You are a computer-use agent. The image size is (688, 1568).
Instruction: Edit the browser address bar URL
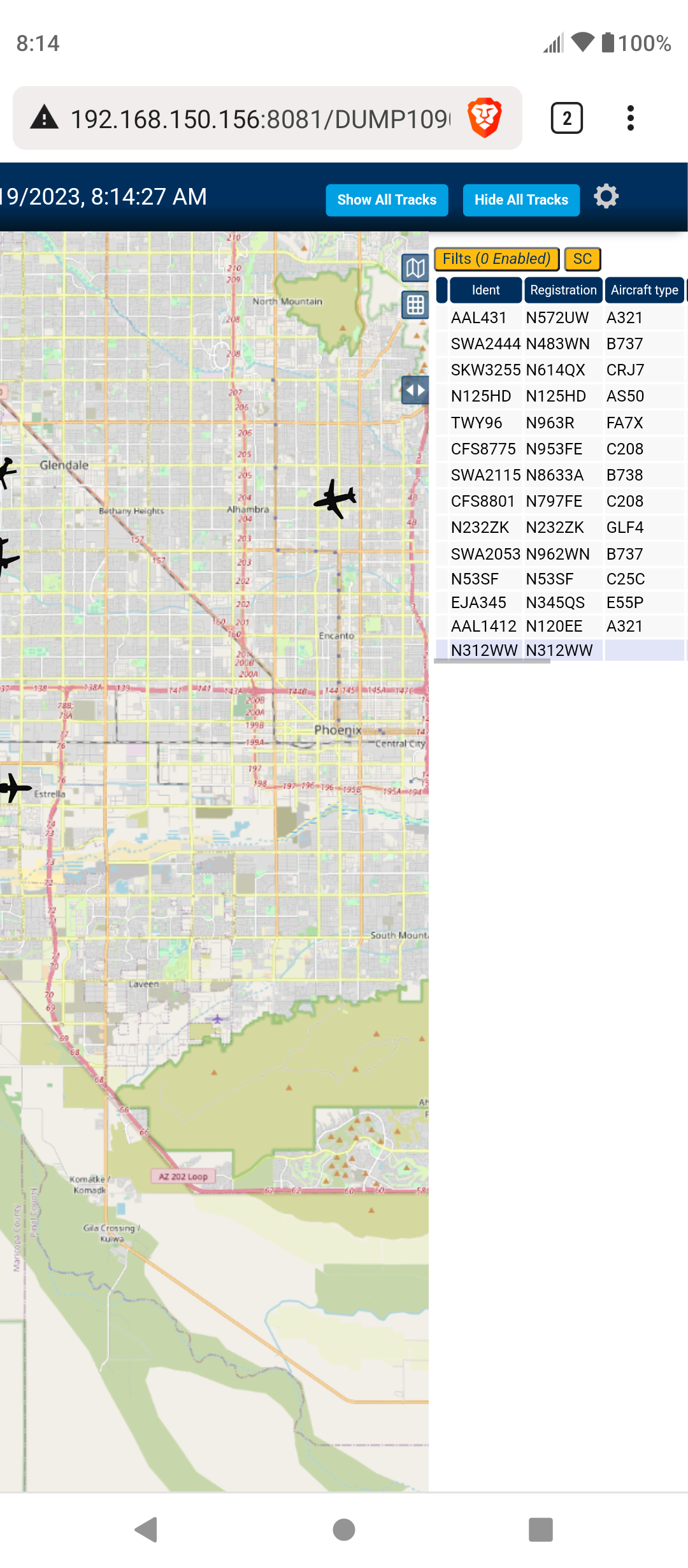pyautogui.click(x=260, y=119)
